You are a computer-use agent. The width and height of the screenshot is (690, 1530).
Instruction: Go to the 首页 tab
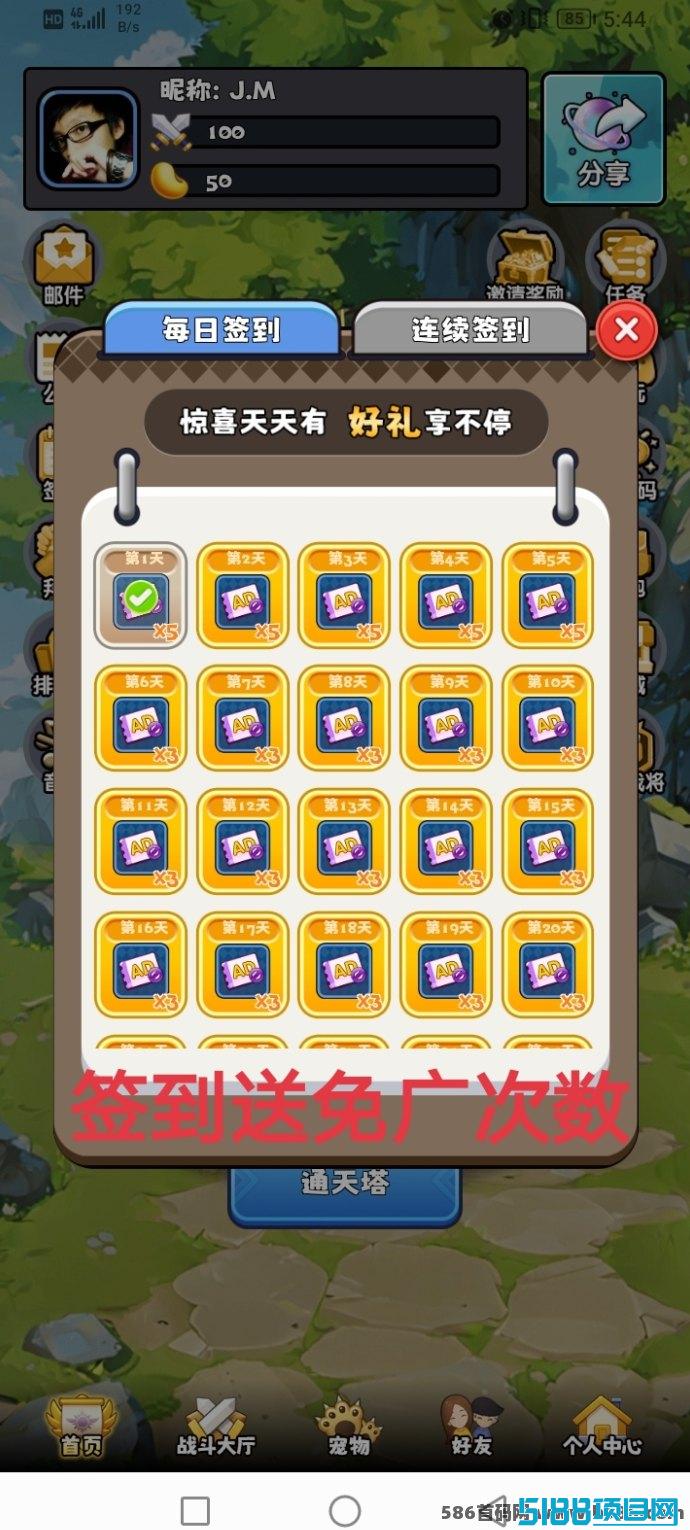pyautogui.click(x=81, y=1425)
